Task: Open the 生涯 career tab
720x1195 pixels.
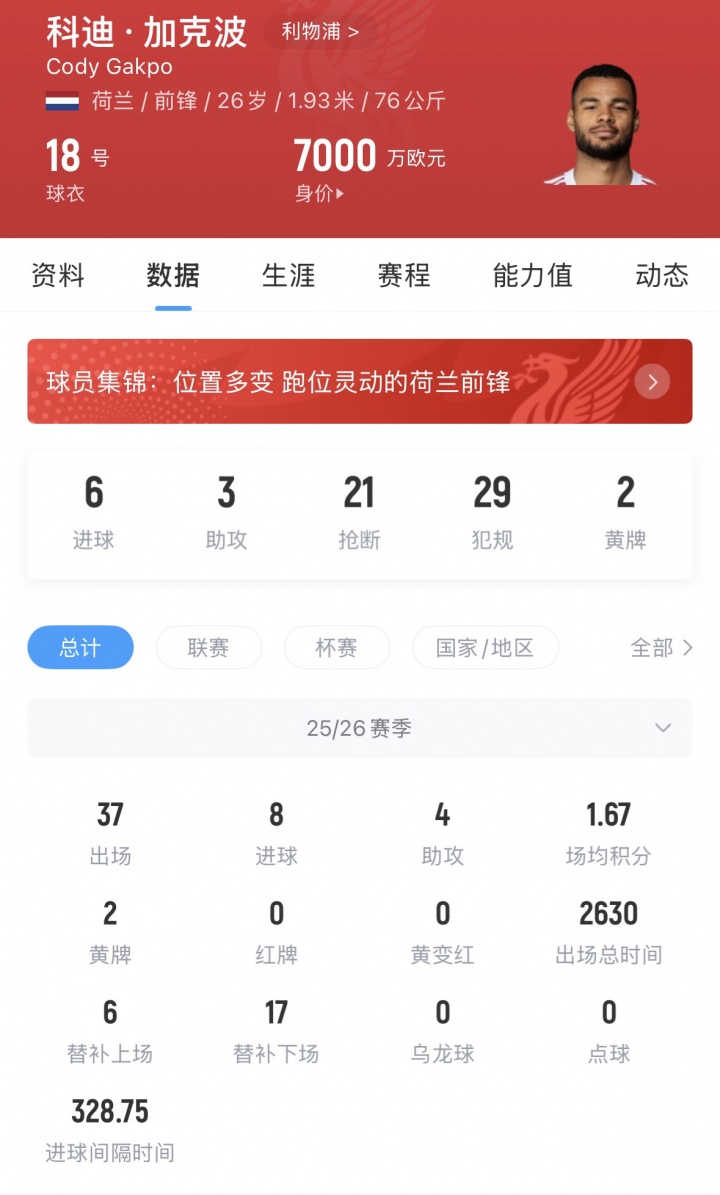Action: click(286, 277)
